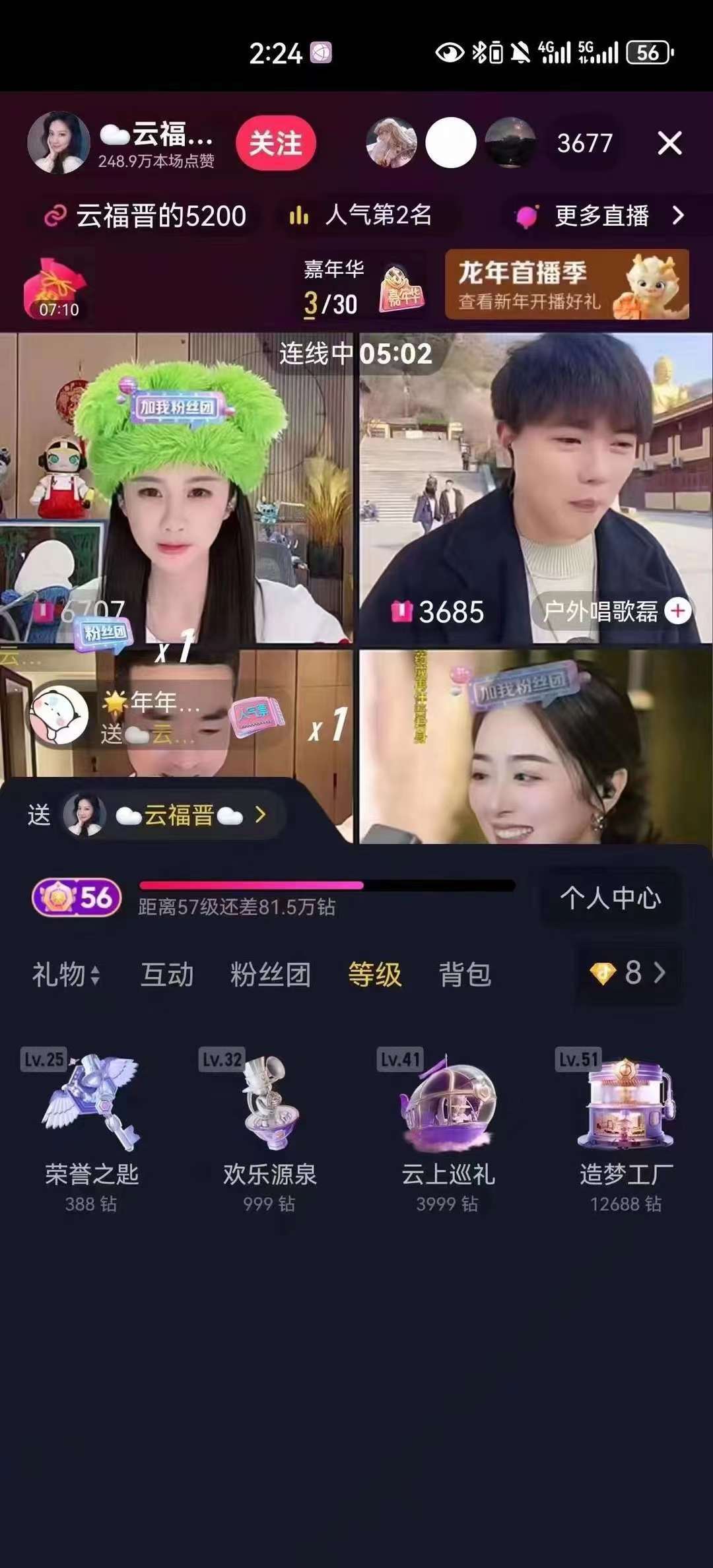Open the 龙年首播季 banner

(566, 284)
